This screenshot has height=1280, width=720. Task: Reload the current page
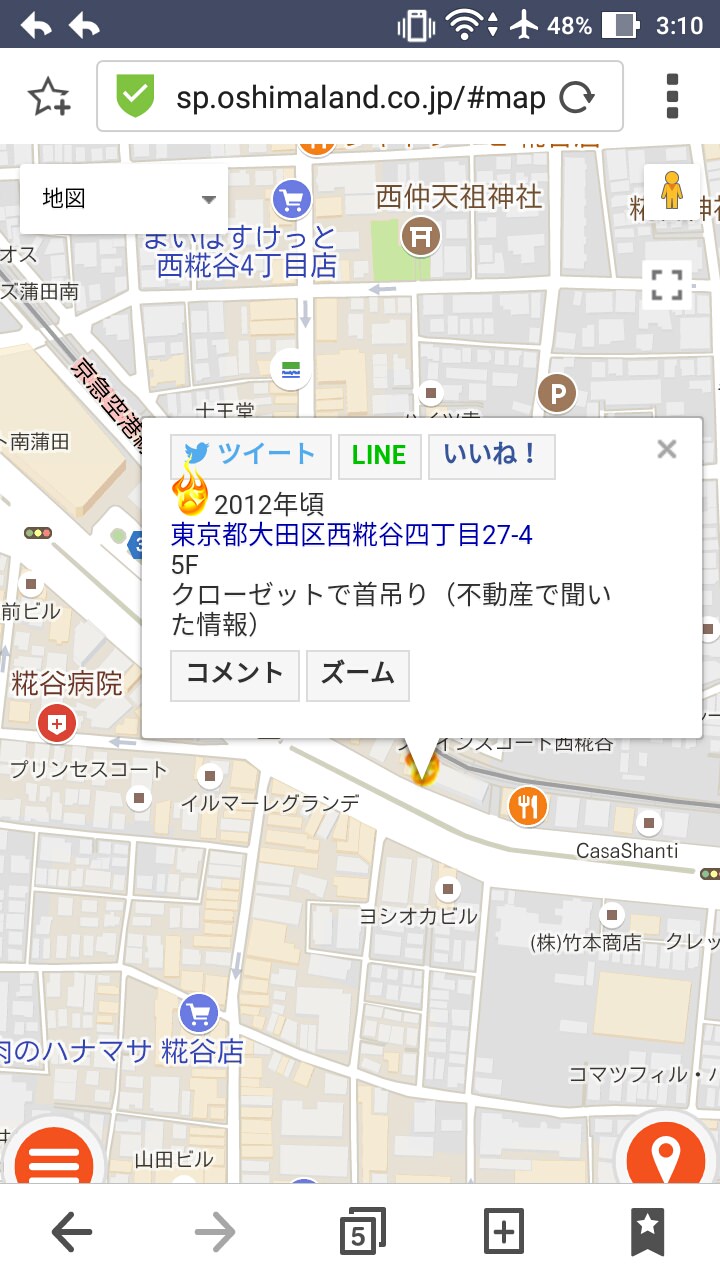(576, 98)
